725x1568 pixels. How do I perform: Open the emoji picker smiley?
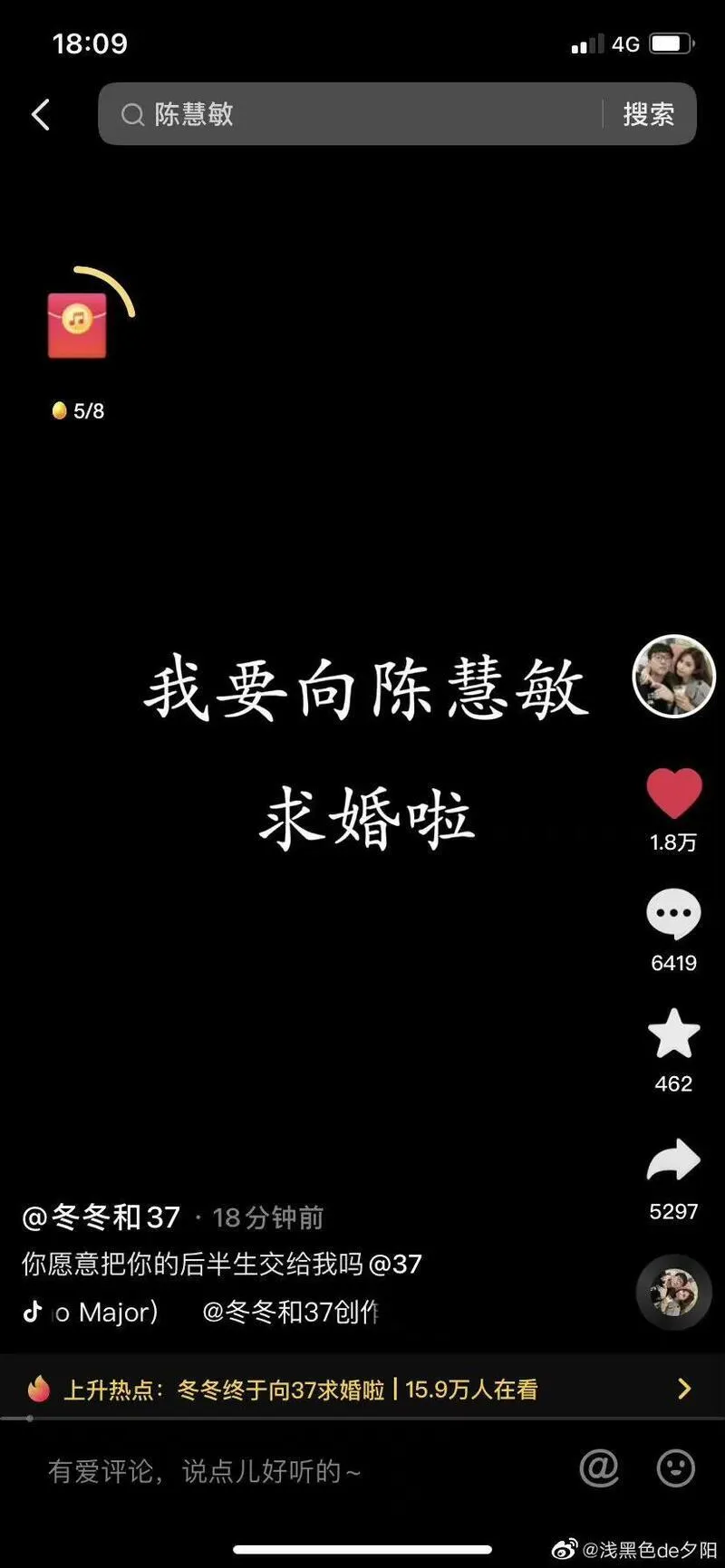tap(675, 1468)
